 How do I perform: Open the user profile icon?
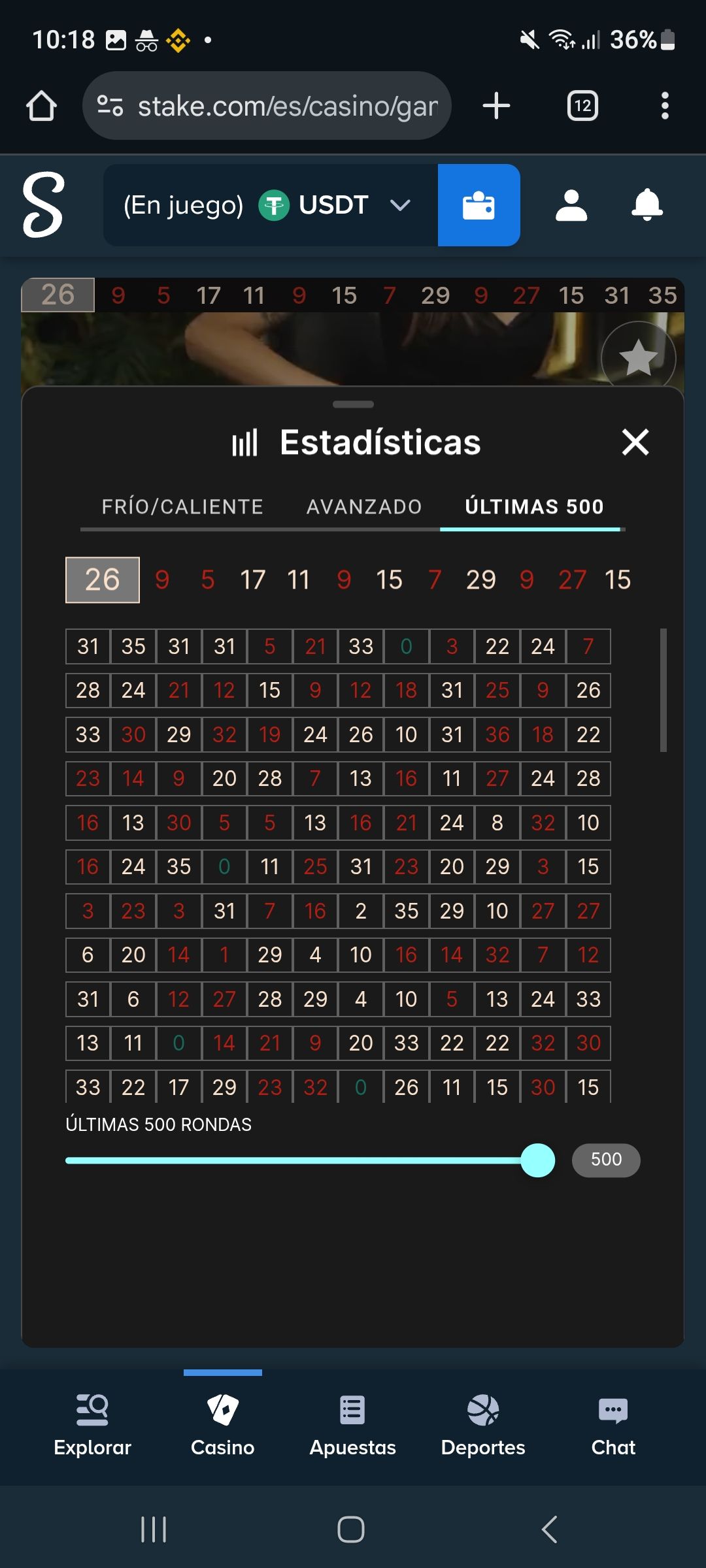coord(571,204)
